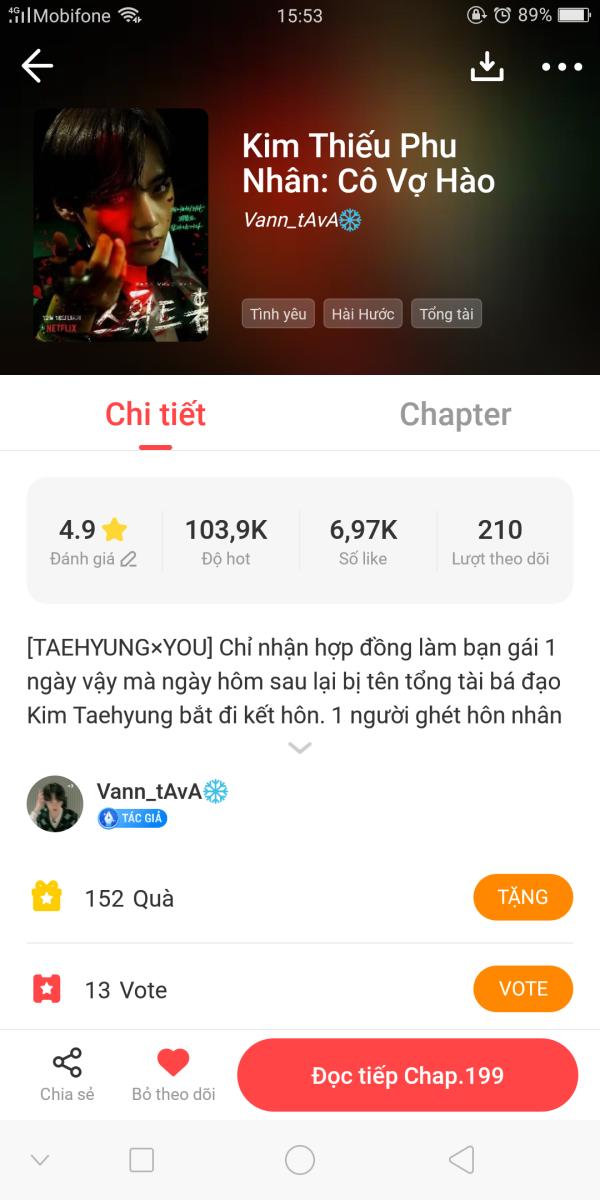Select the Tổng tài tag chip

click(x=446, y=314)
